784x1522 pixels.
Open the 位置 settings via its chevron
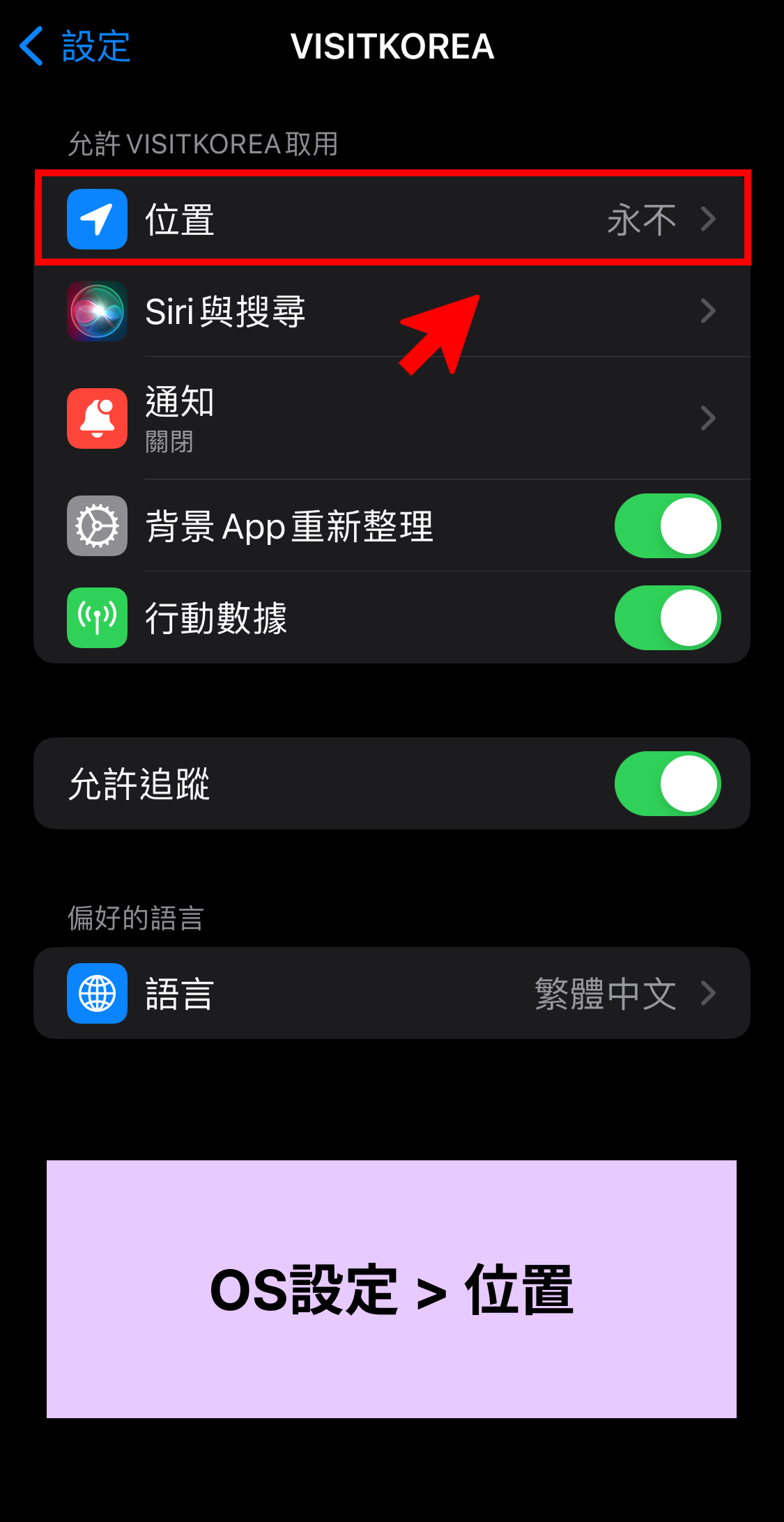tap(709, 219)
